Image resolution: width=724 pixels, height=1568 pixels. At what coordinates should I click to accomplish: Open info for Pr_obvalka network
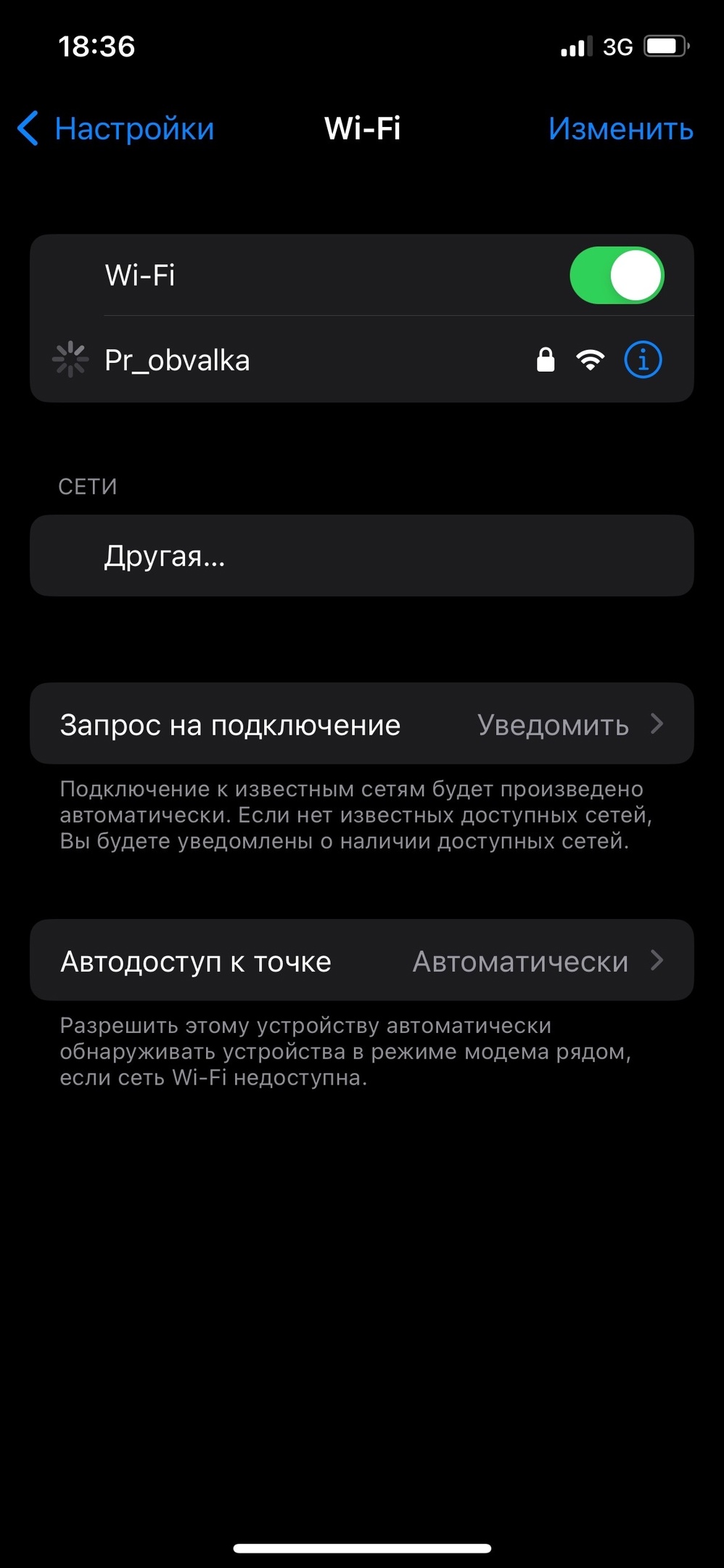643,360
